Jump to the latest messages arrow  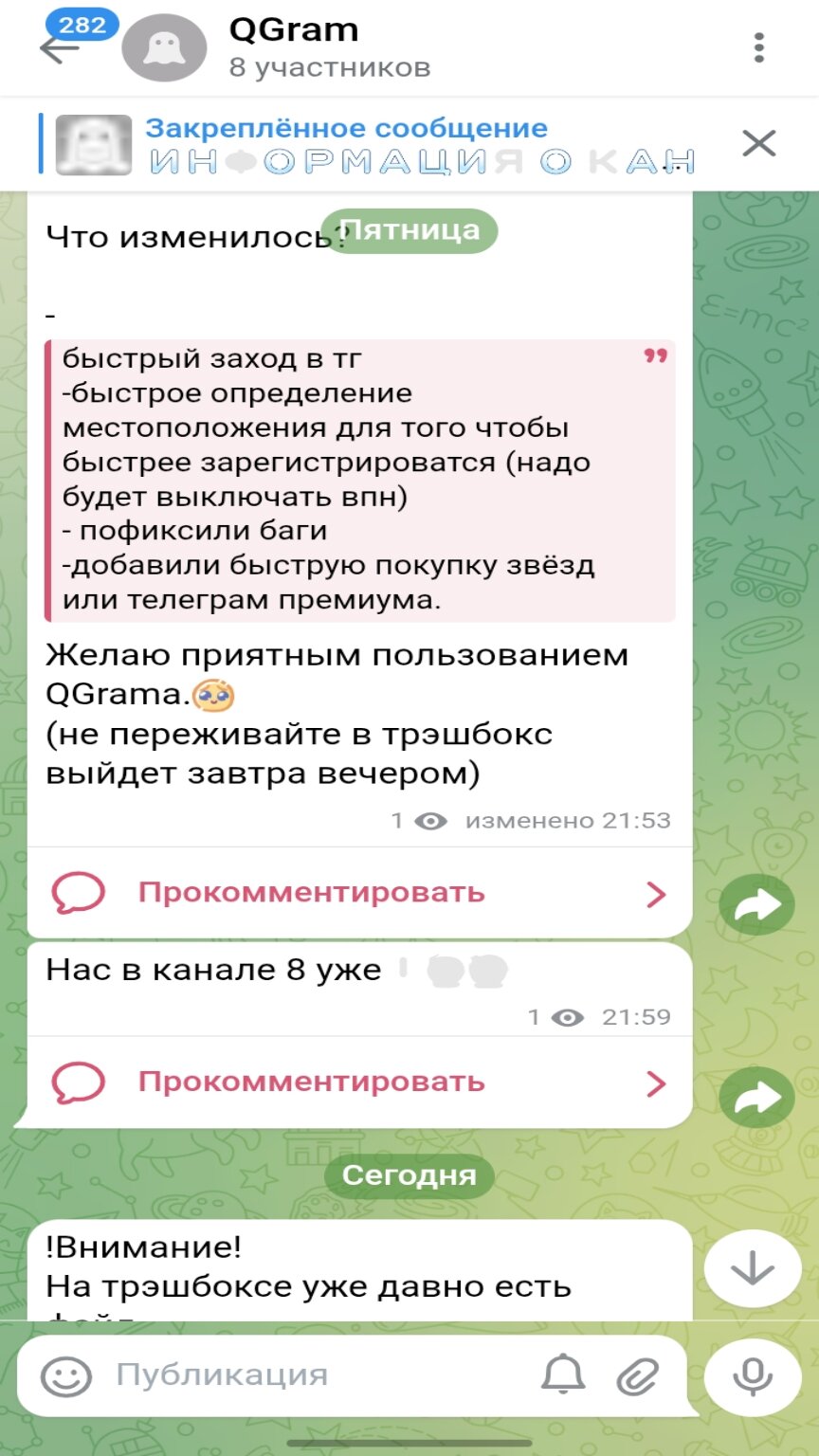pos(754,1269)
